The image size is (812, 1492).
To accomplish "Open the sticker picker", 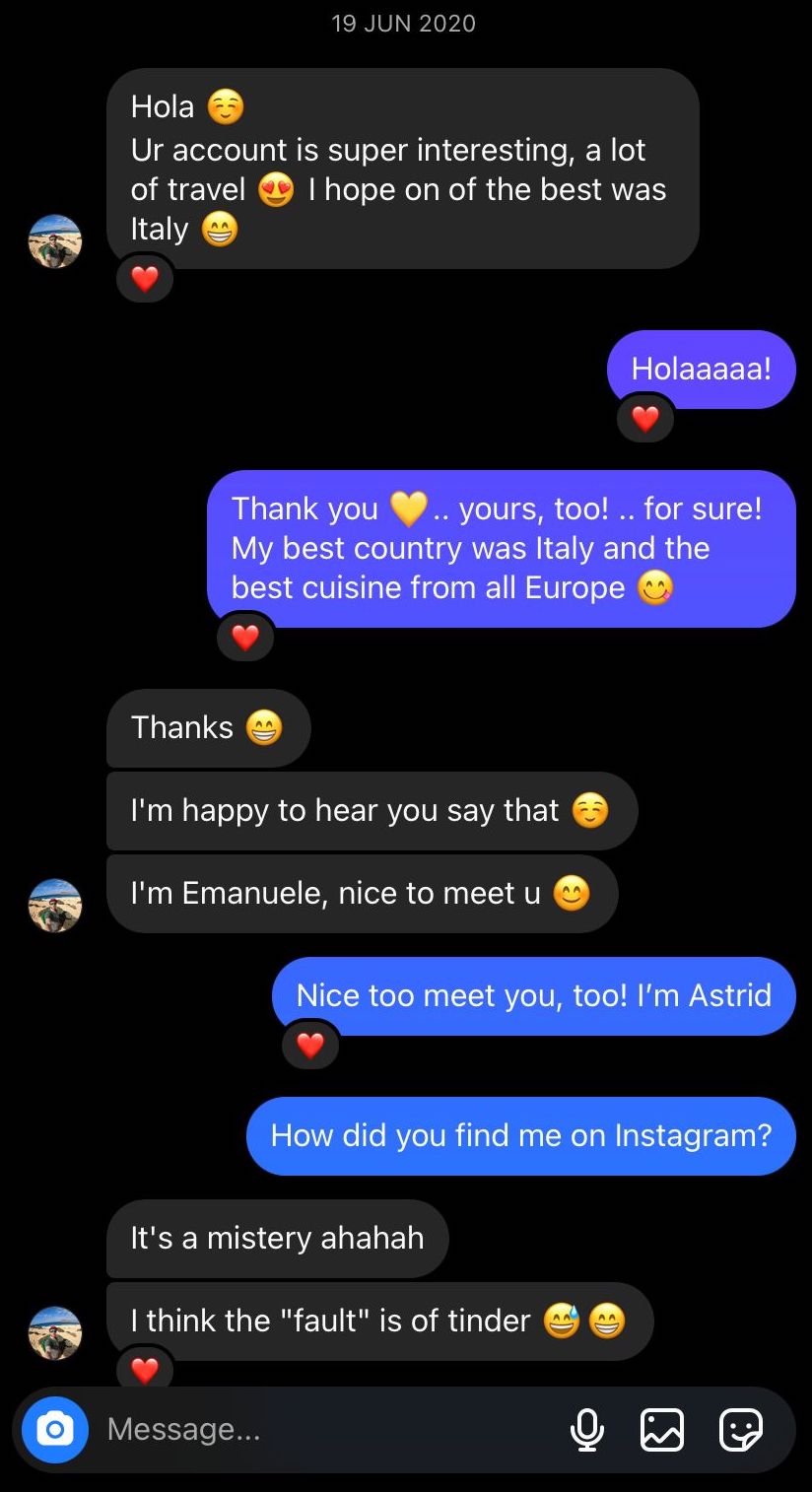I will 740,1429.
